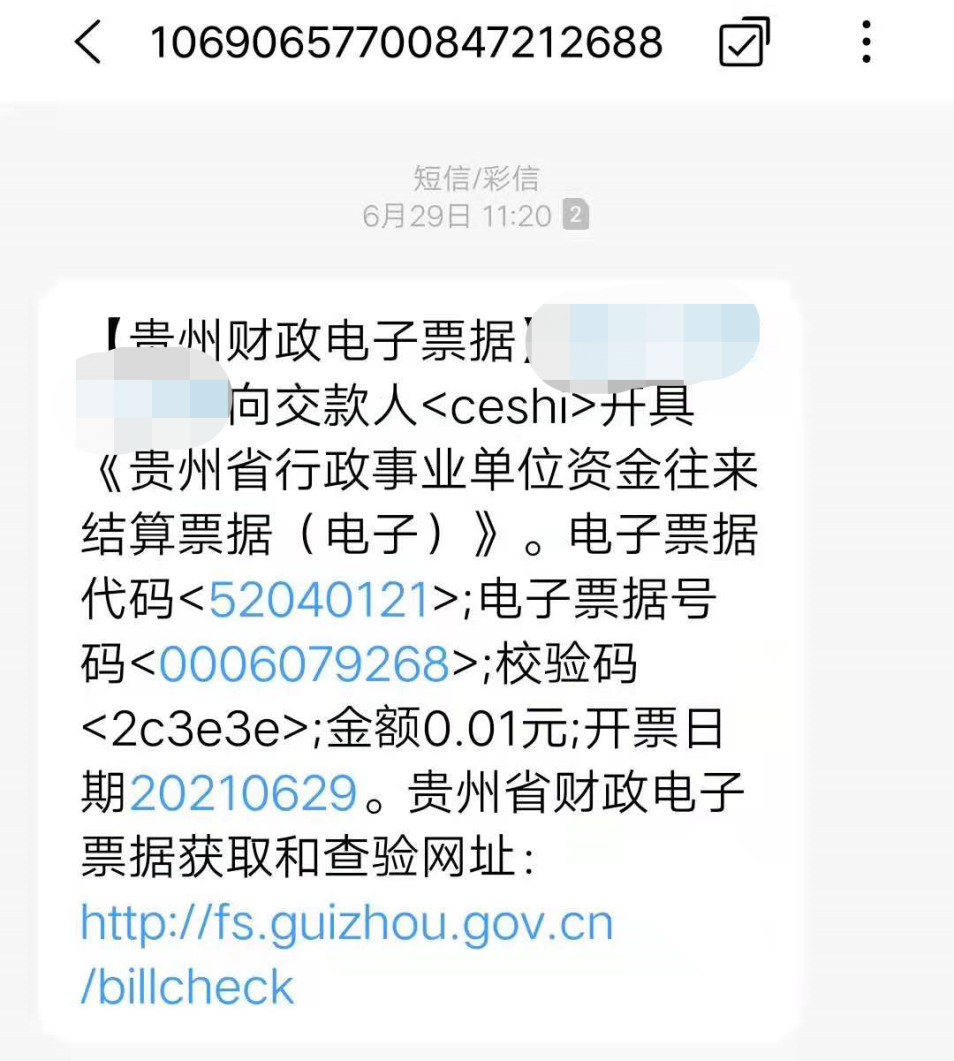Open the fs.guizhou.gov.cn billcheck link
954x1061 pixels.
(346, 924)
